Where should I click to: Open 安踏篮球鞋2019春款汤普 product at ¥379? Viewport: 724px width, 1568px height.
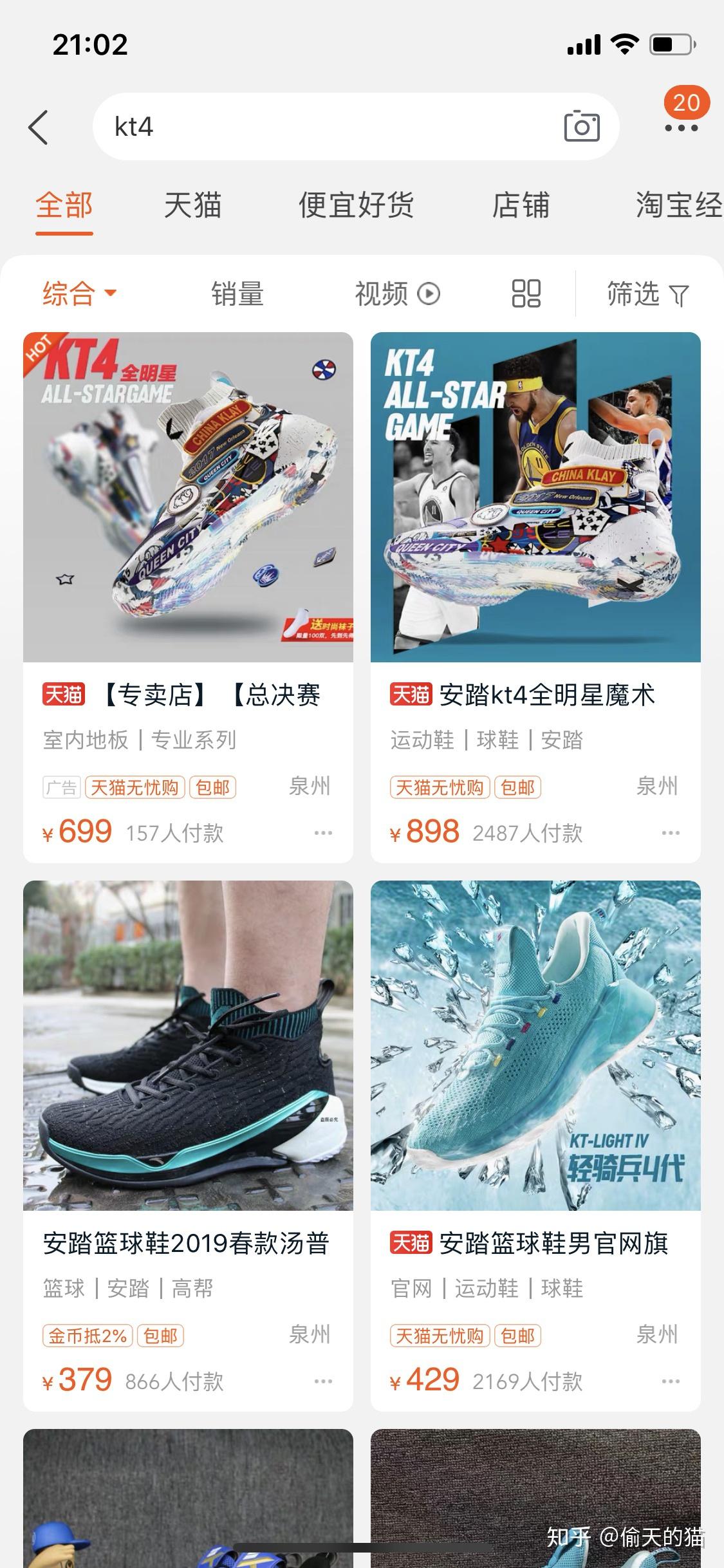188,1045
